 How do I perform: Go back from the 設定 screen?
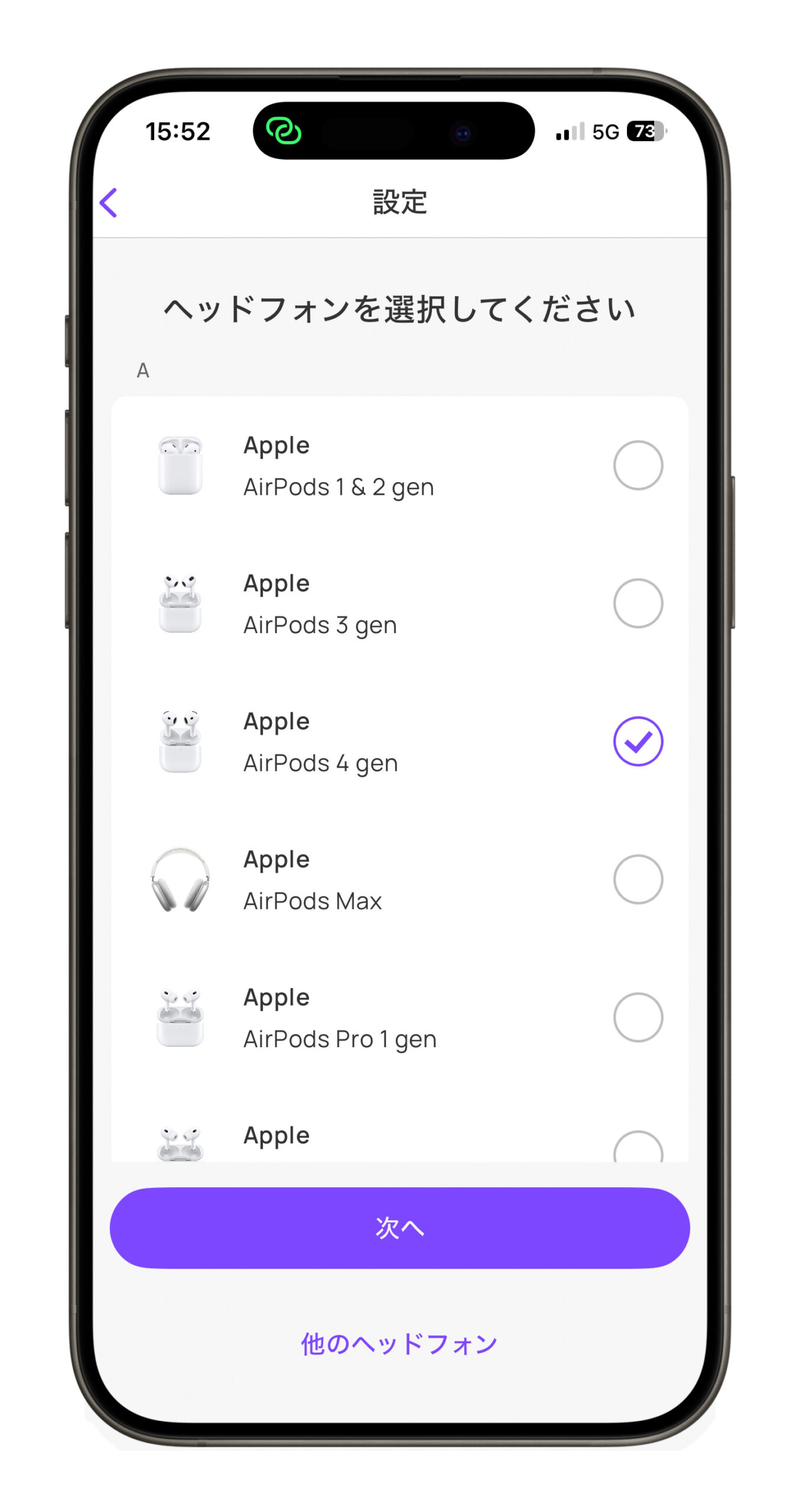109,203
